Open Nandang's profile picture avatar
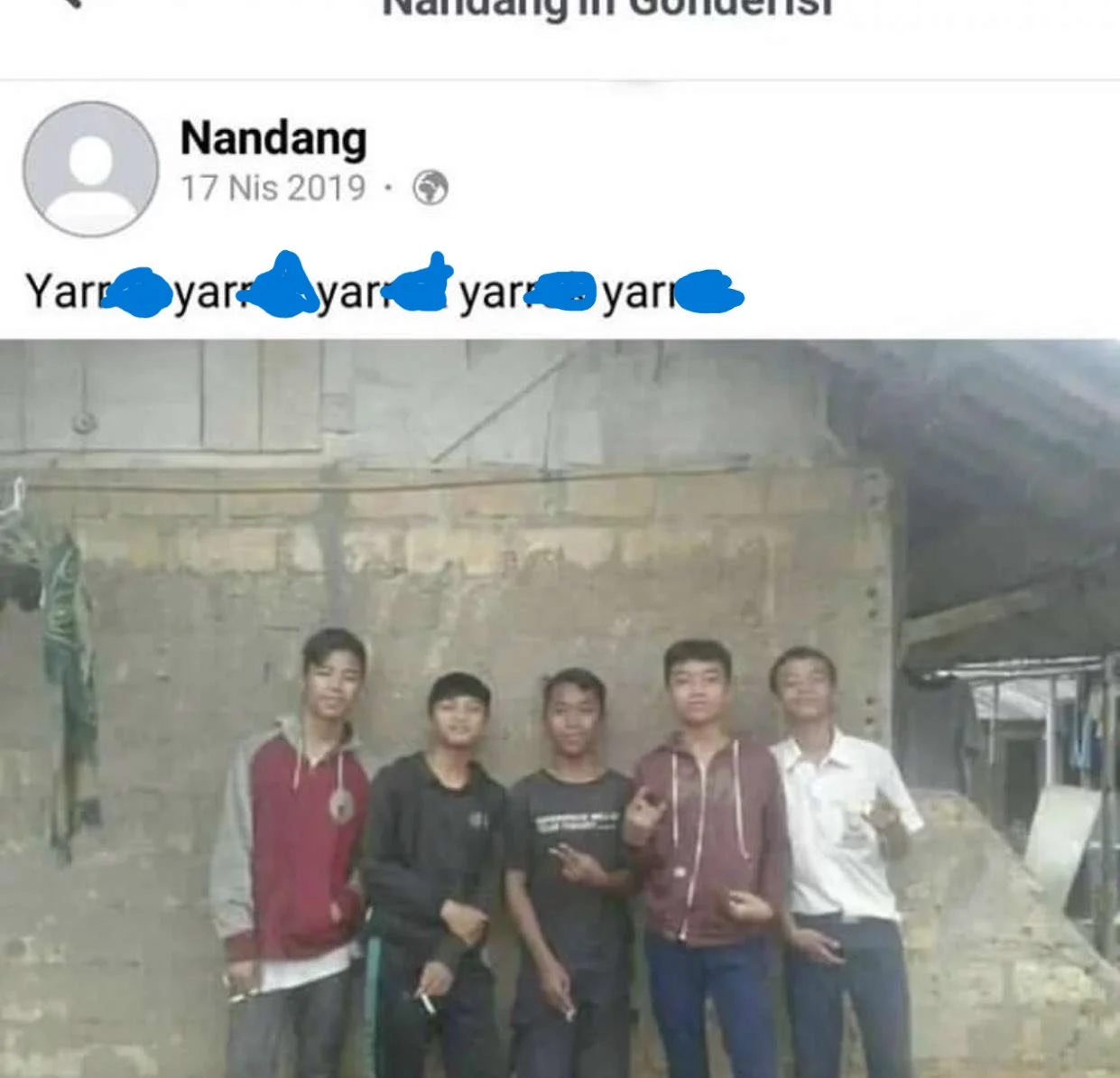This screenshot has height=1078, width=1120. click(x=90, y=169)
